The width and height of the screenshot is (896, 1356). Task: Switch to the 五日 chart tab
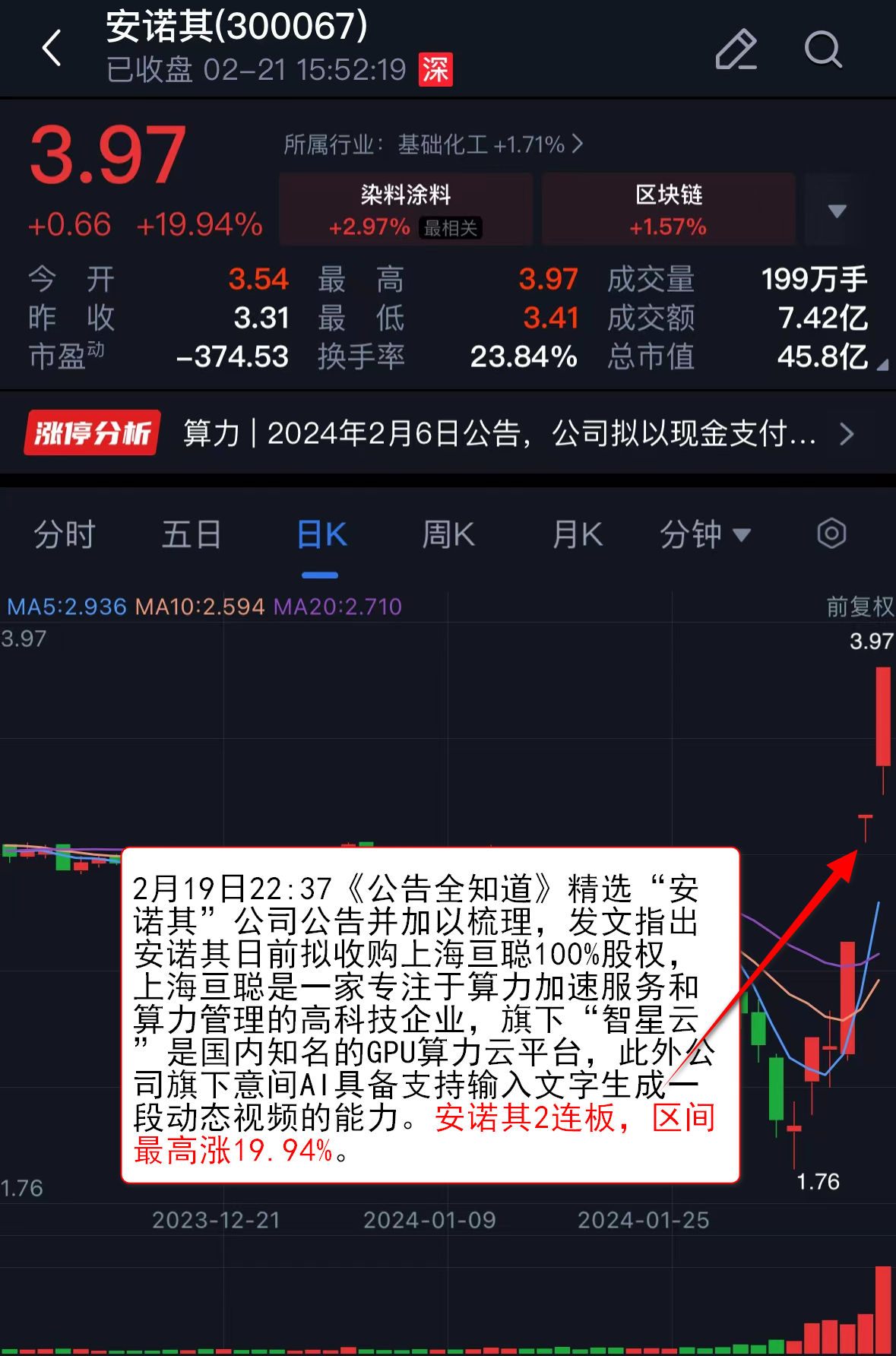pos(192,534)
